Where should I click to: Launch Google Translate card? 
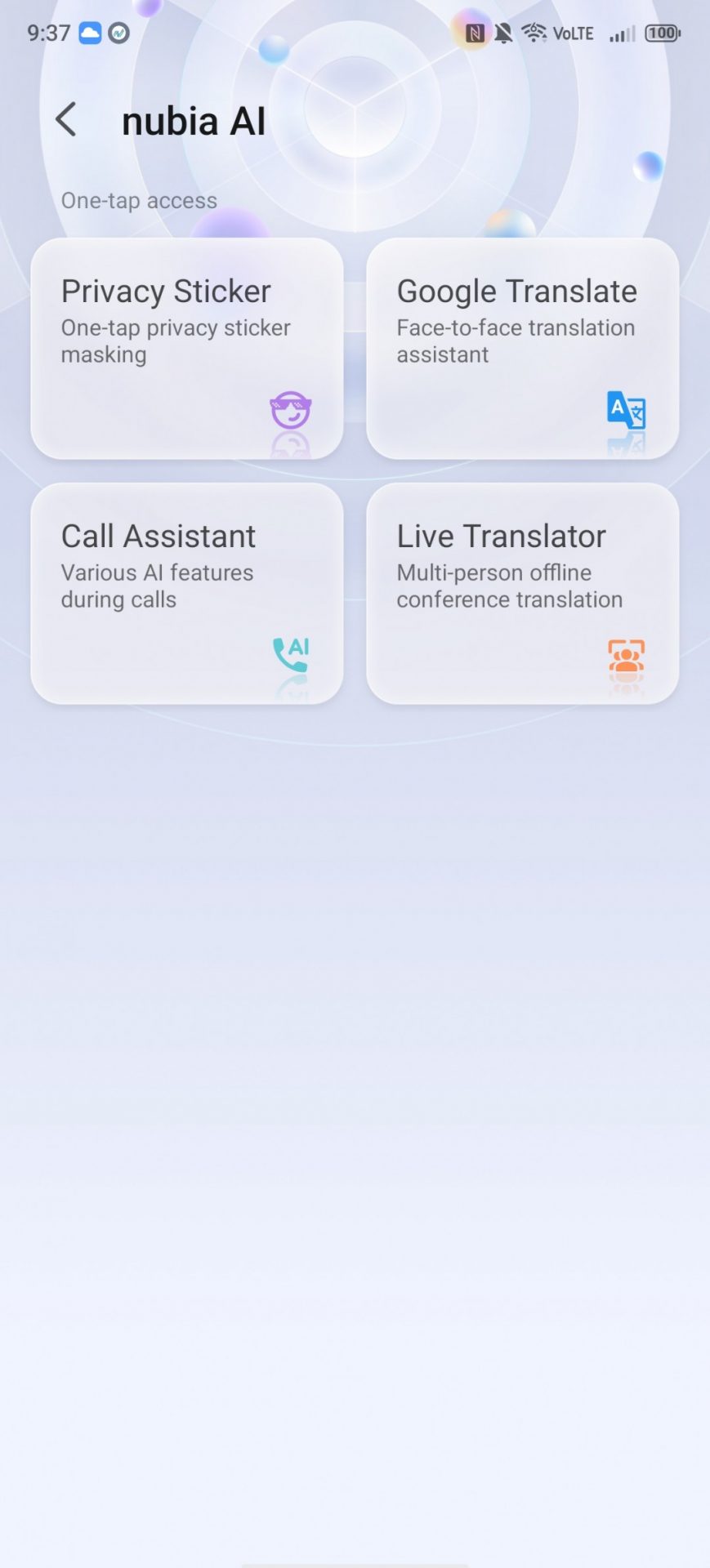tap(522, 348)
